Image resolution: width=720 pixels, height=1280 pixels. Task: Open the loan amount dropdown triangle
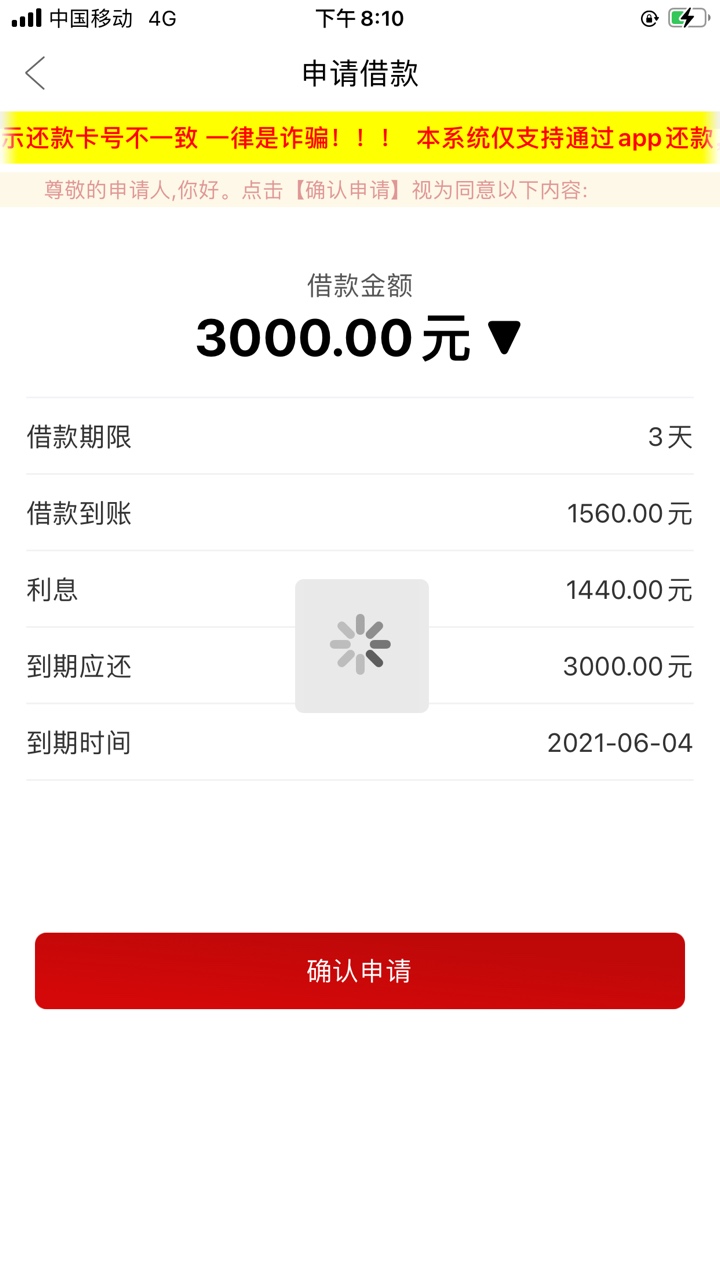504,338
